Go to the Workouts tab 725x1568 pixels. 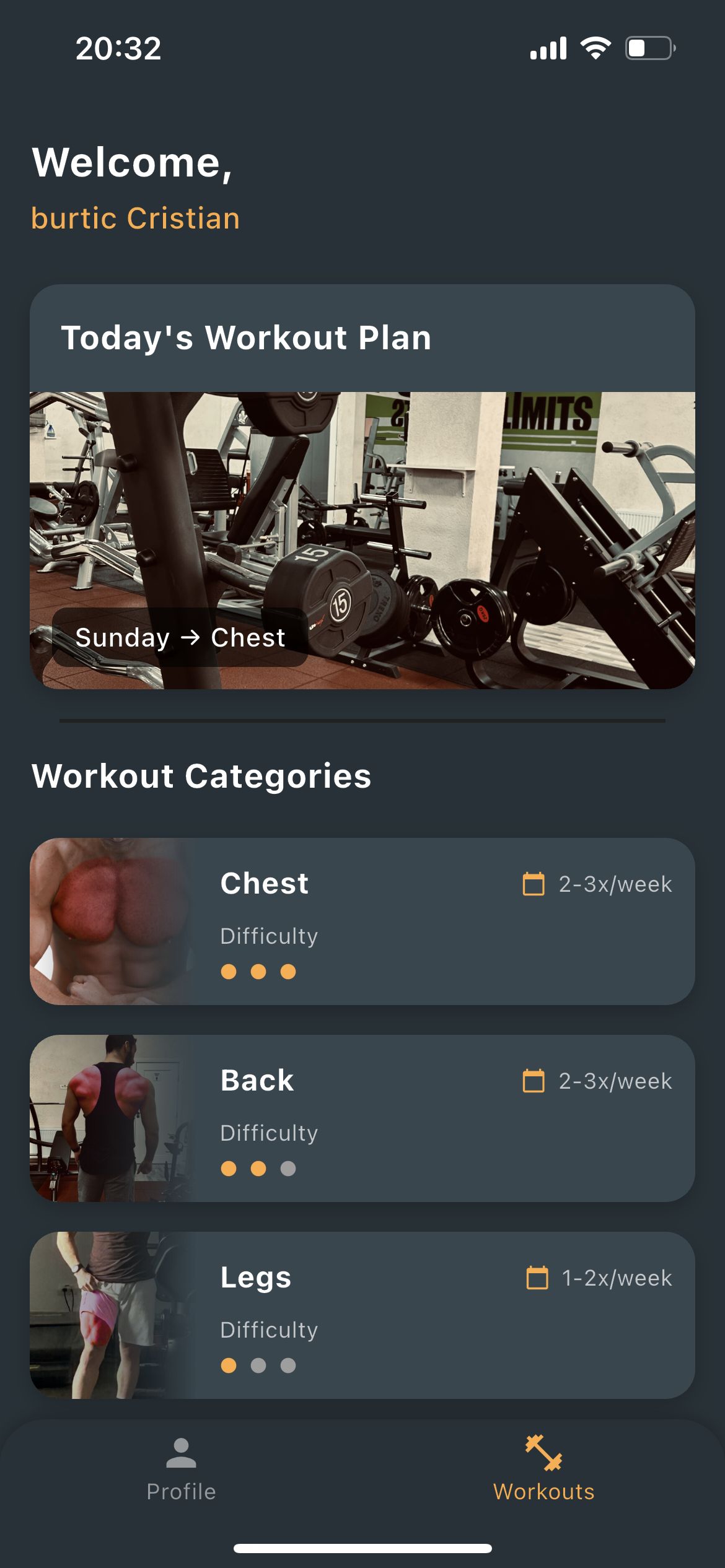pos(543,1469)
